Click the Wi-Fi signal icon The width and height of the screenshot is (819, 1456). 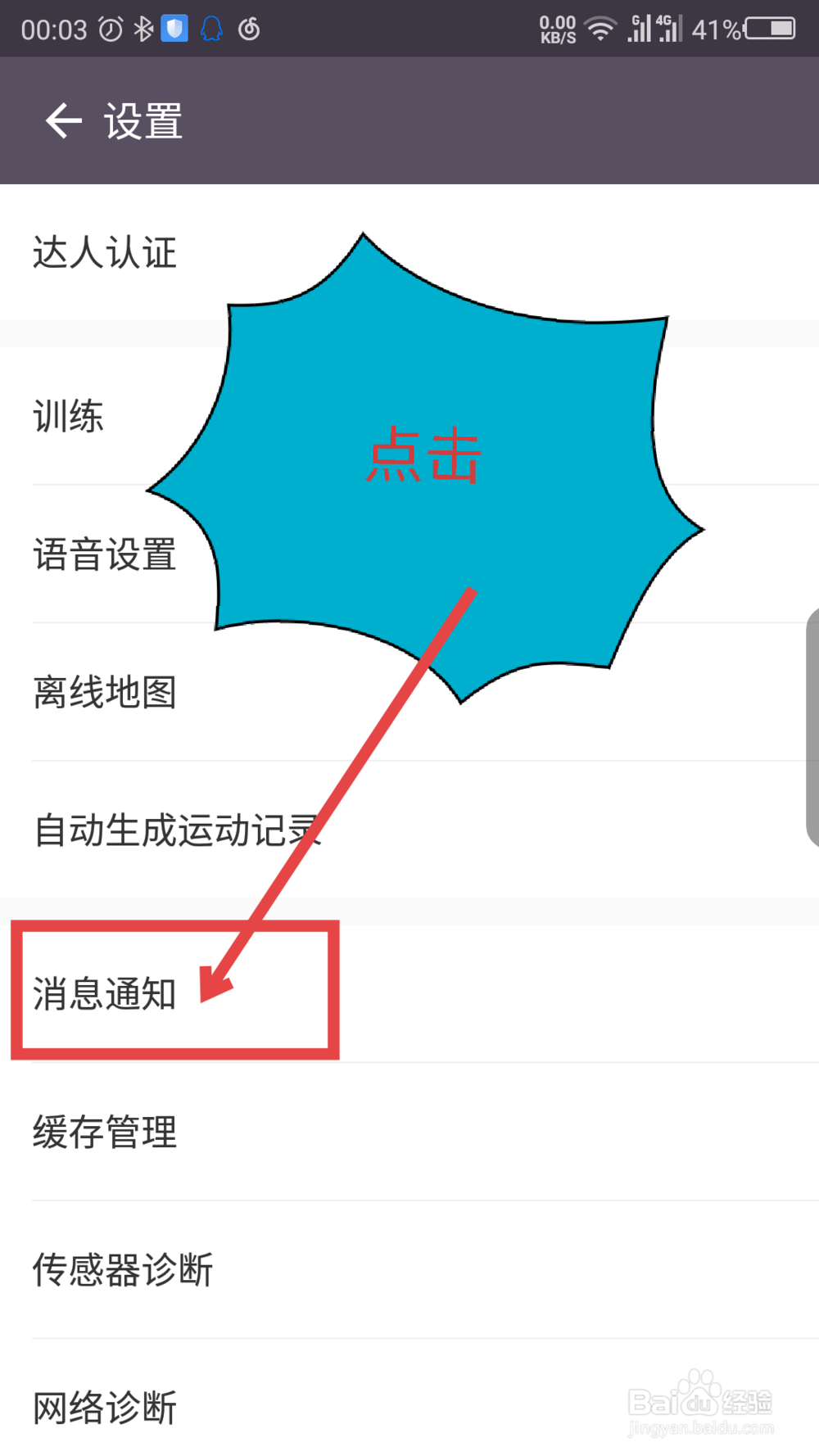pyautogui.click(x=600, y=27)
